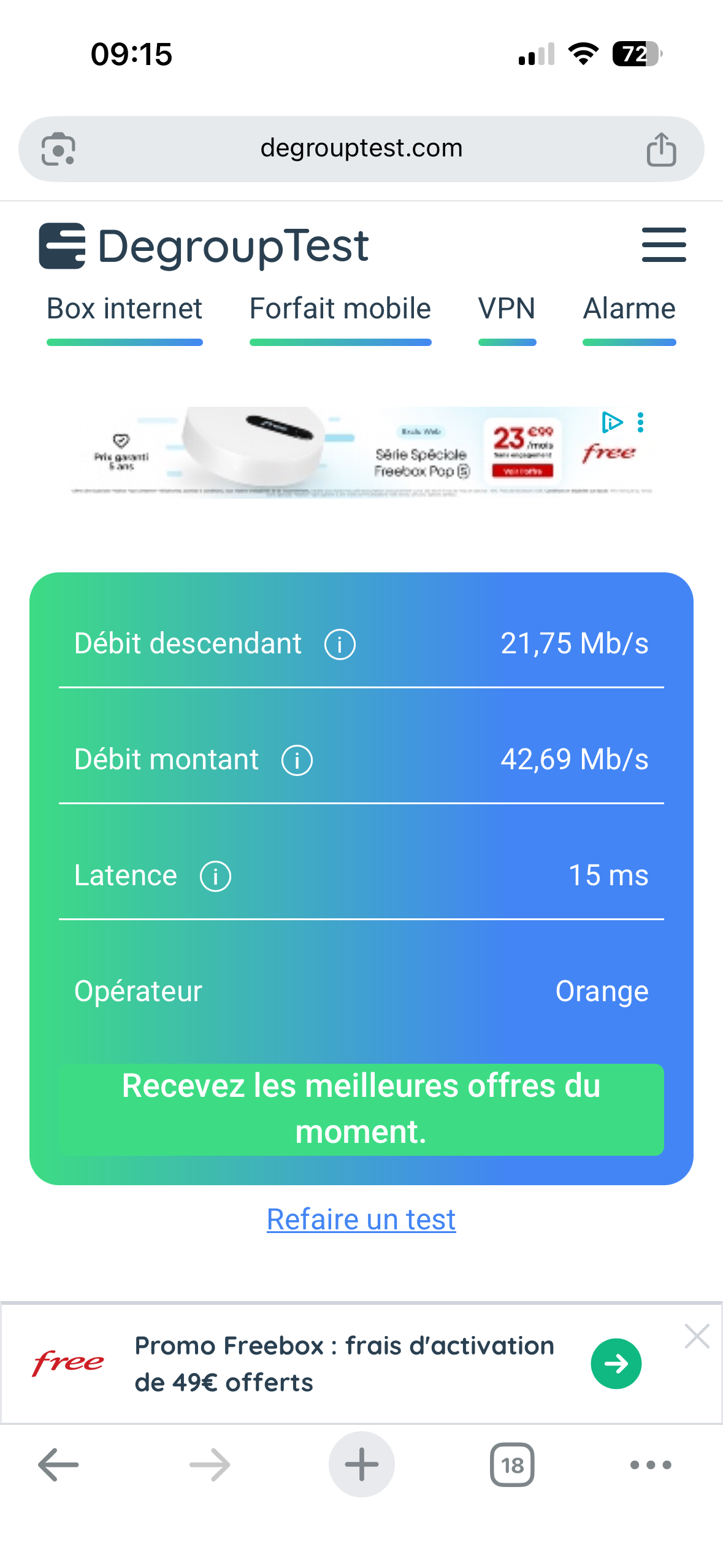This screenshot has width=723, height=1568.
Task: Open the Promo Freebox arrow button
Action: [616, 1364]
